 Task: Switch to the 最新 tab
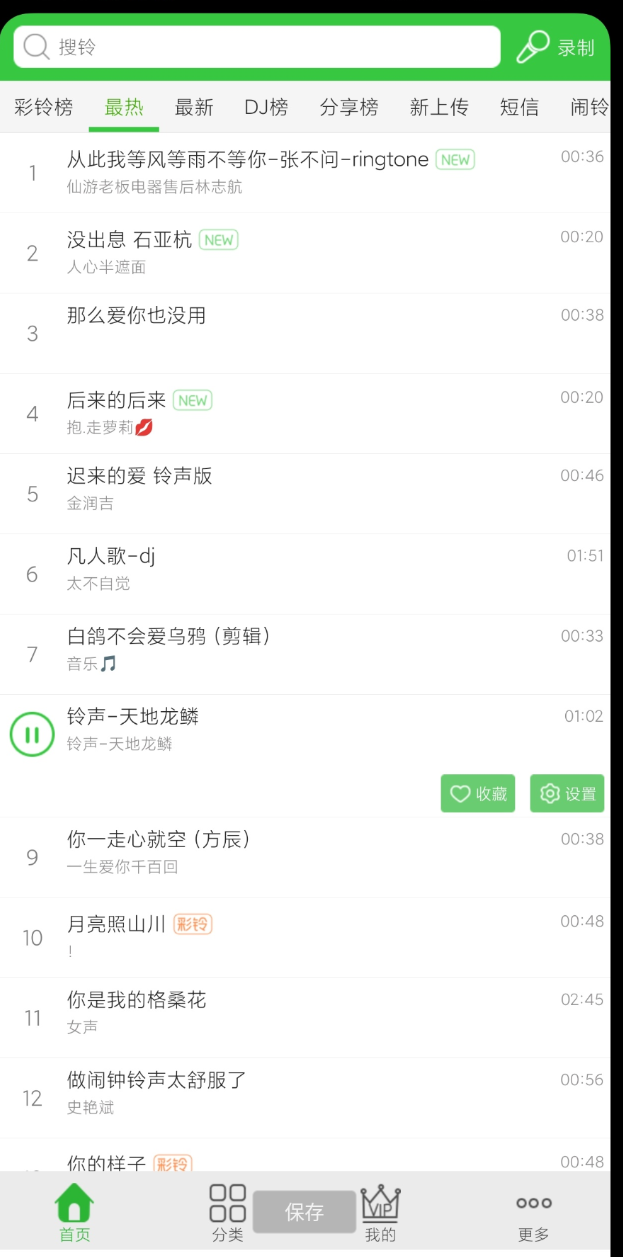click(x=194, y=108)
